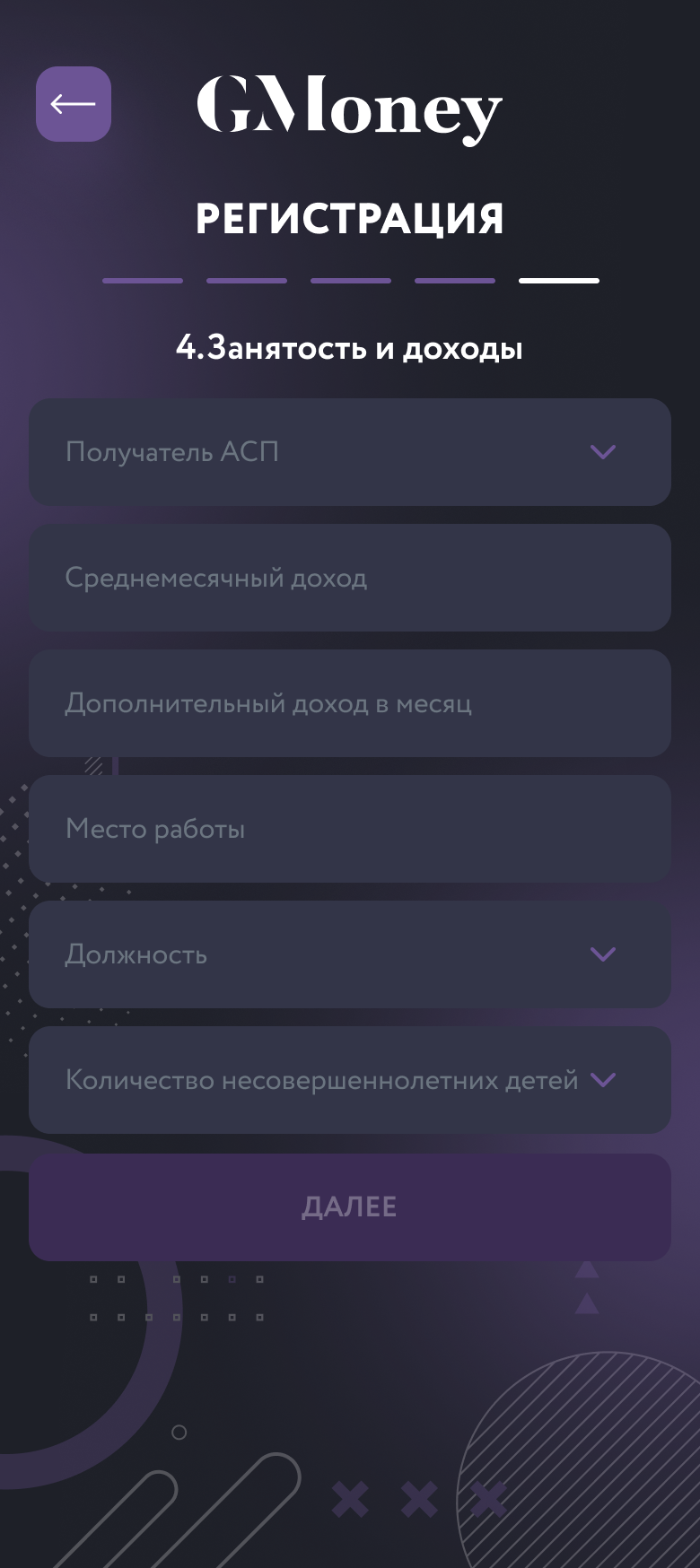700x1568 pixels.
Task: Open the Должность dropdown
Action: tap(350, 954)
